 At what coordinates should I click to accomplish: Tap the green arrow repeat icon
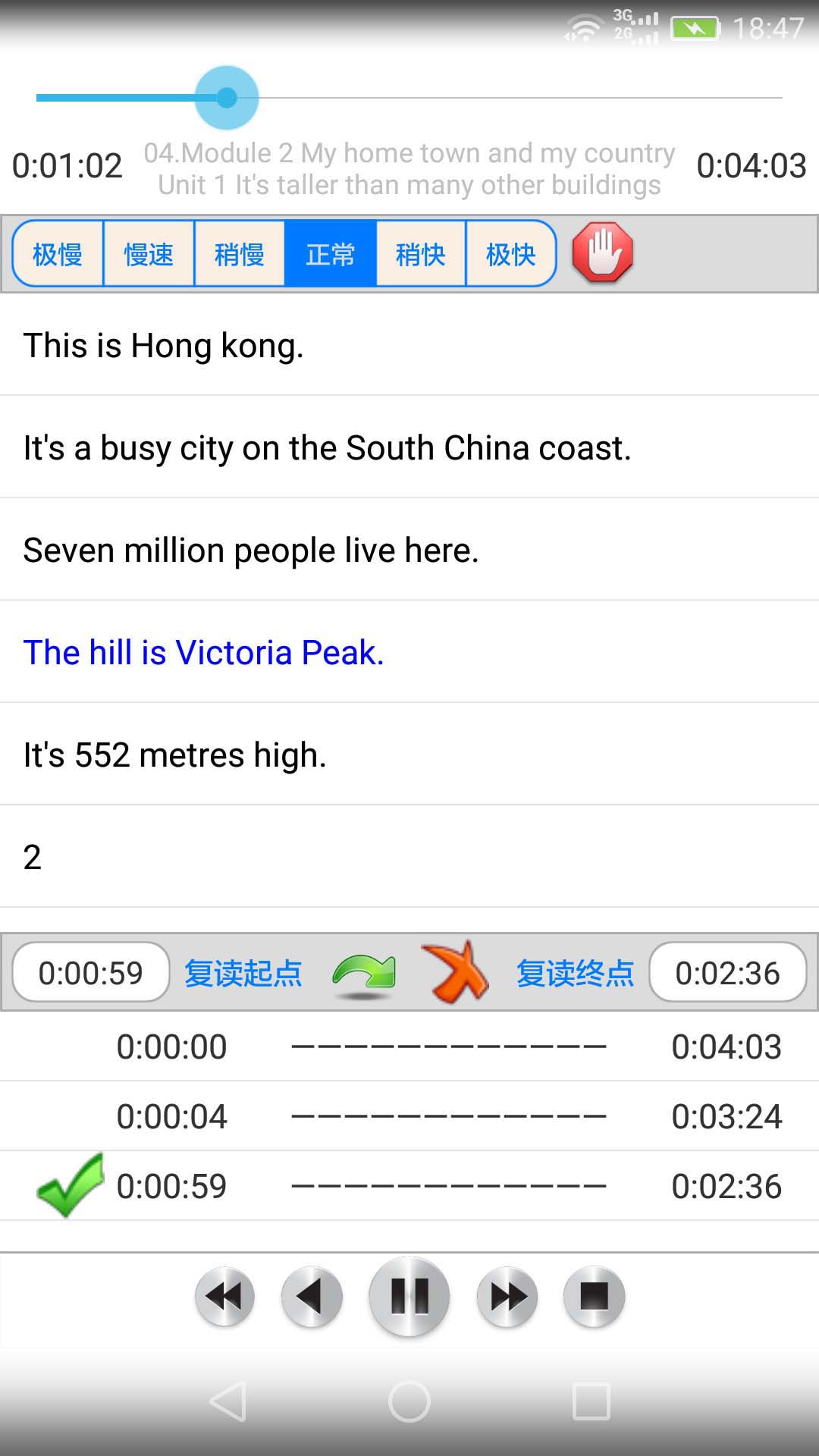[364, 974]
